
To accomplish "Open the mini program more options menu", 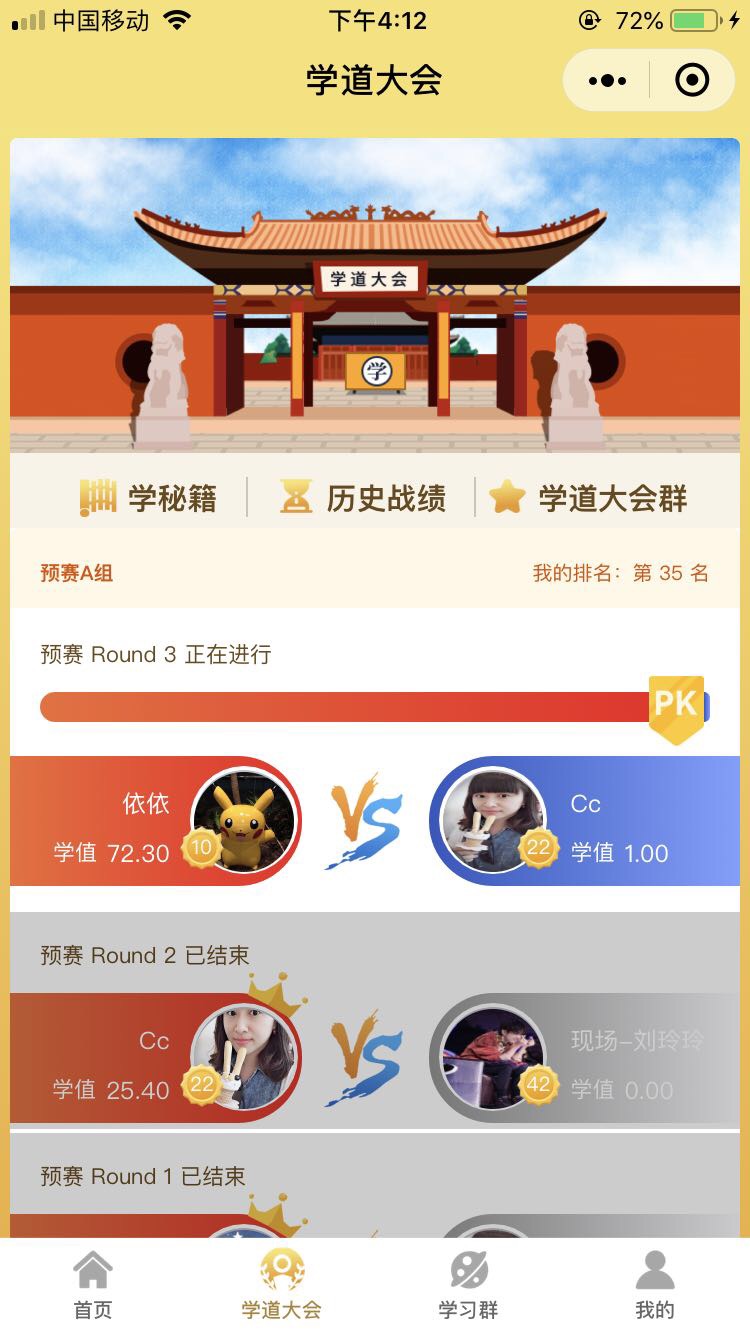I will point(608,80).
